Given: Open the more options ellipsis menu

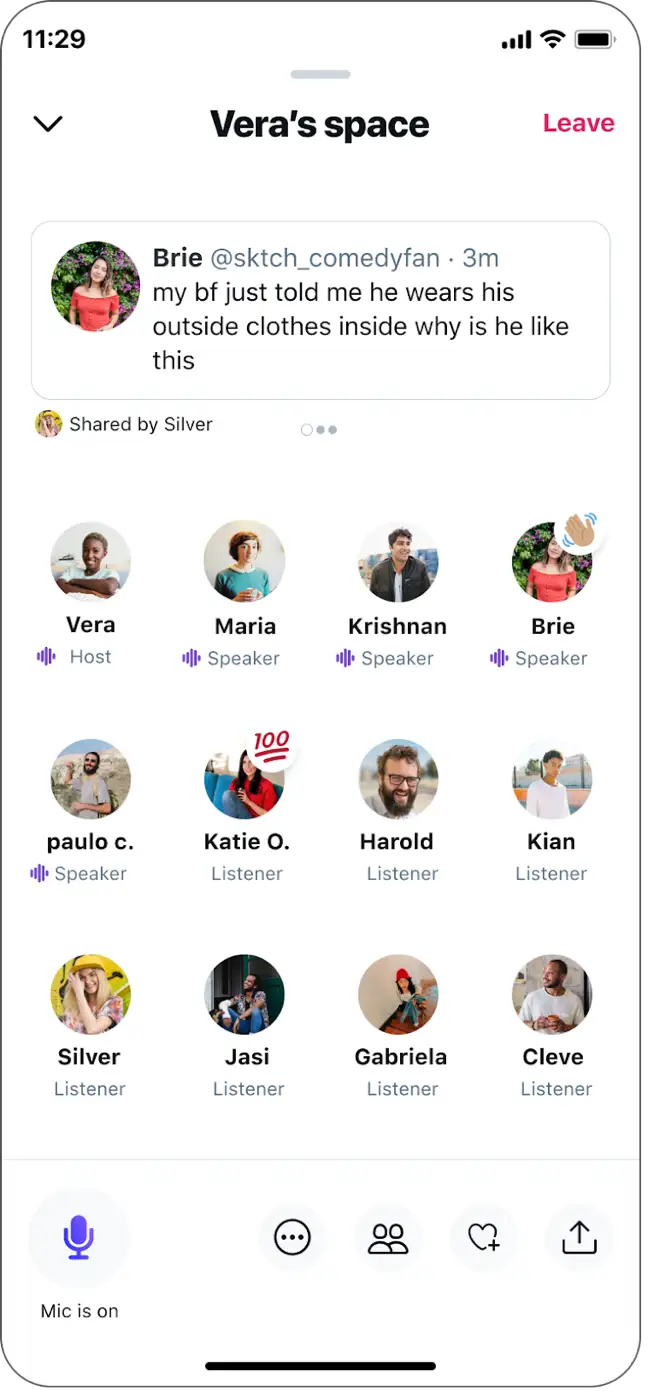Looking at the screenshot, I should coord(292,1238).
